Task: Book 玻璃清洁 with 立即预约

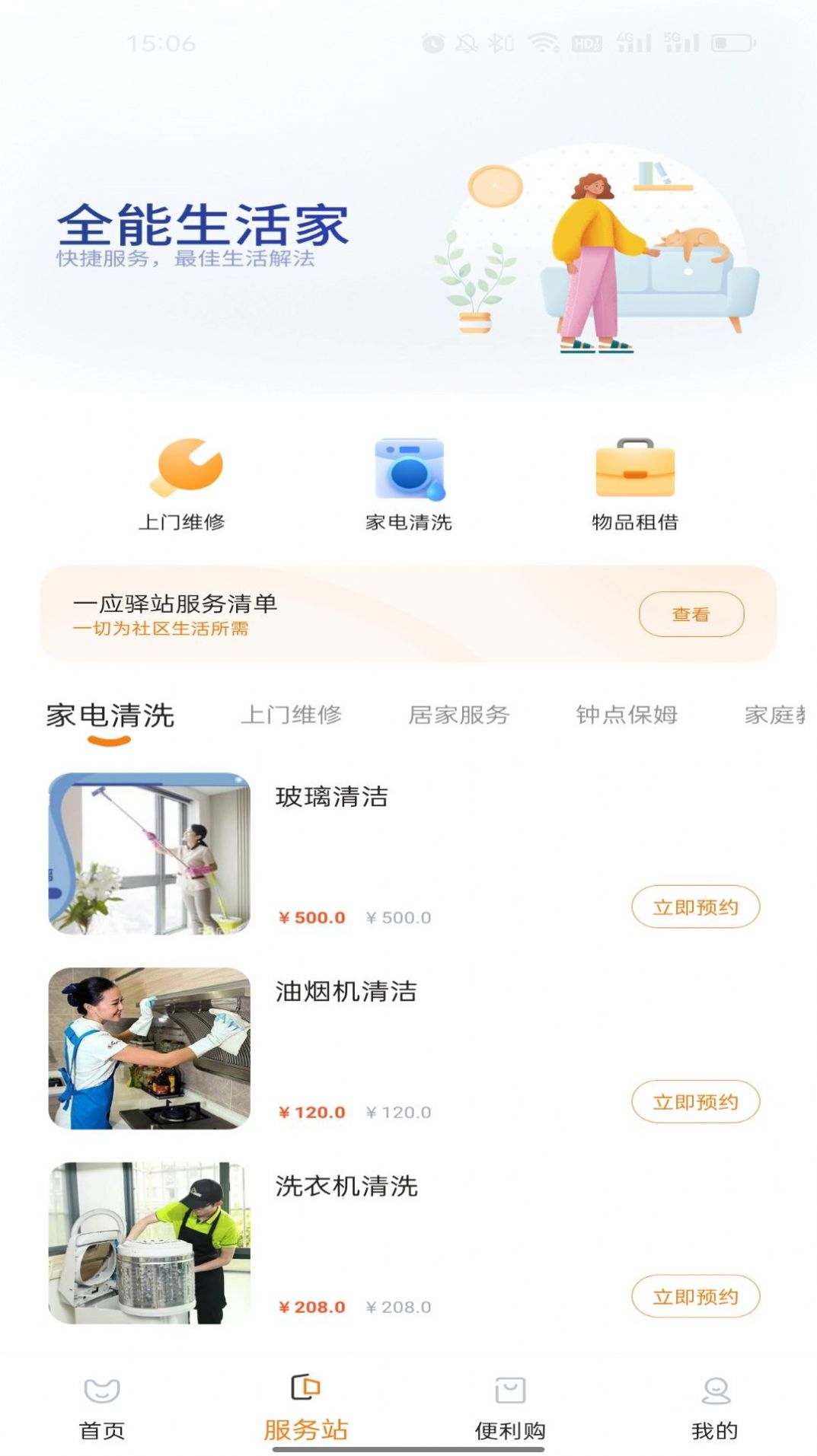Action: point(696,906)
